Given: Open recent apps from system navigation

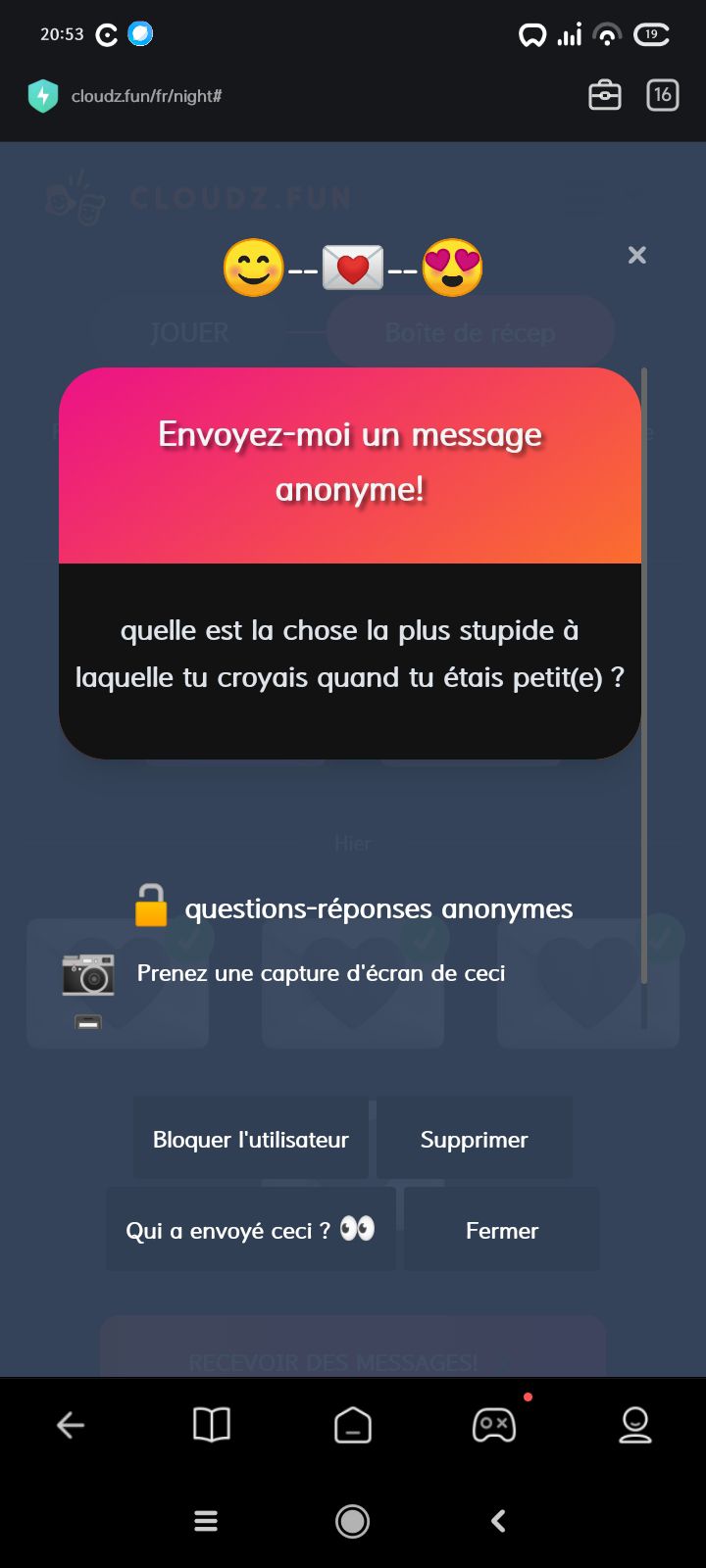Looking at the screenshot, I should pos(206,1521).
